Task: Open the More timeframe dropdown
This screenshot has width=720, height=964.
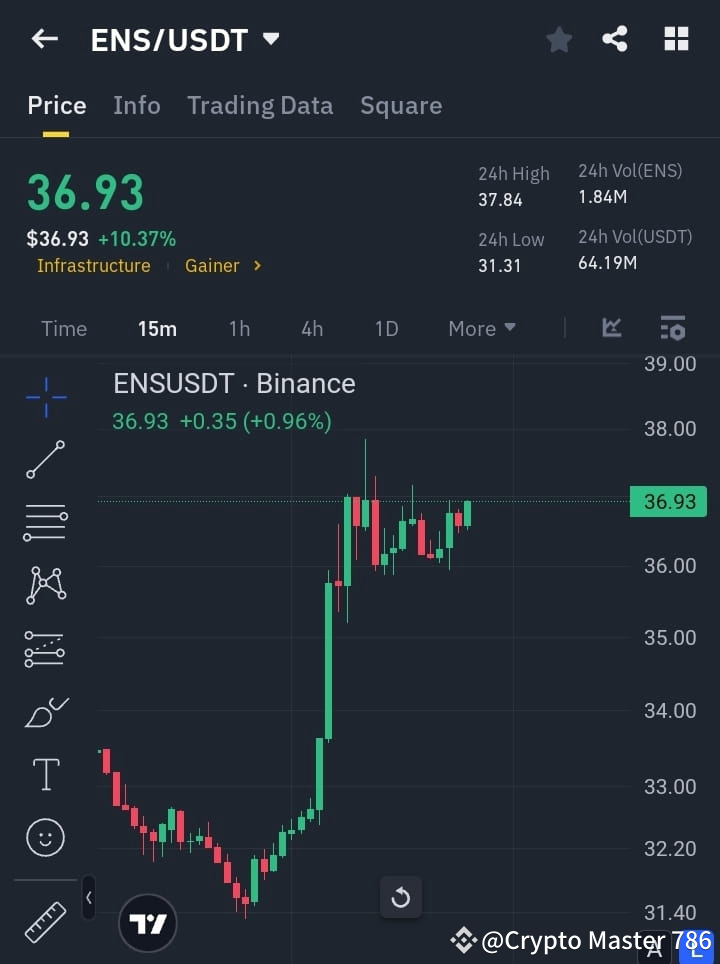Action: tap(481, 328)
